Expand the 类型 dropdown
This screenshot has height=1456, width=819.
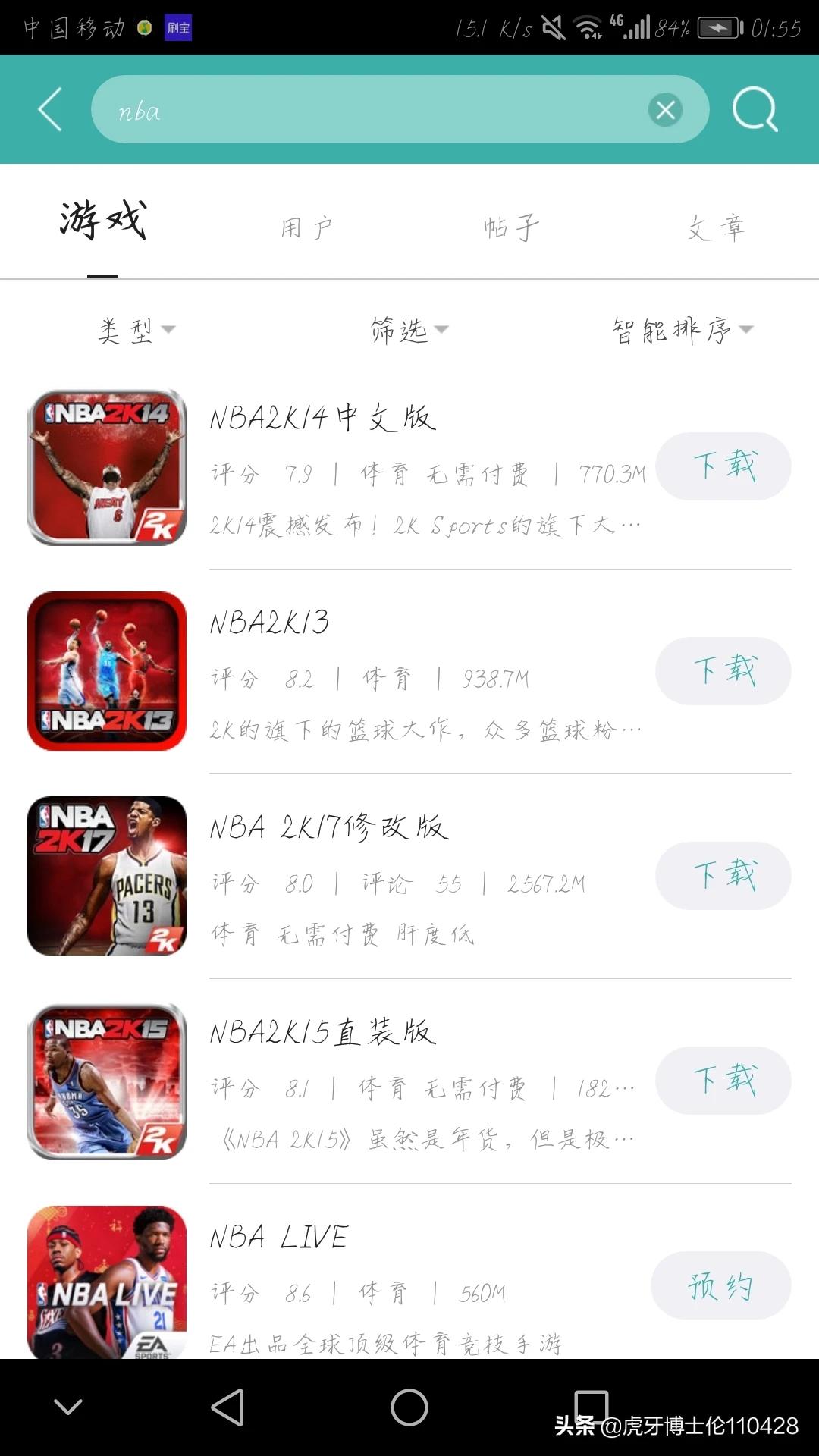pos(136,330)
